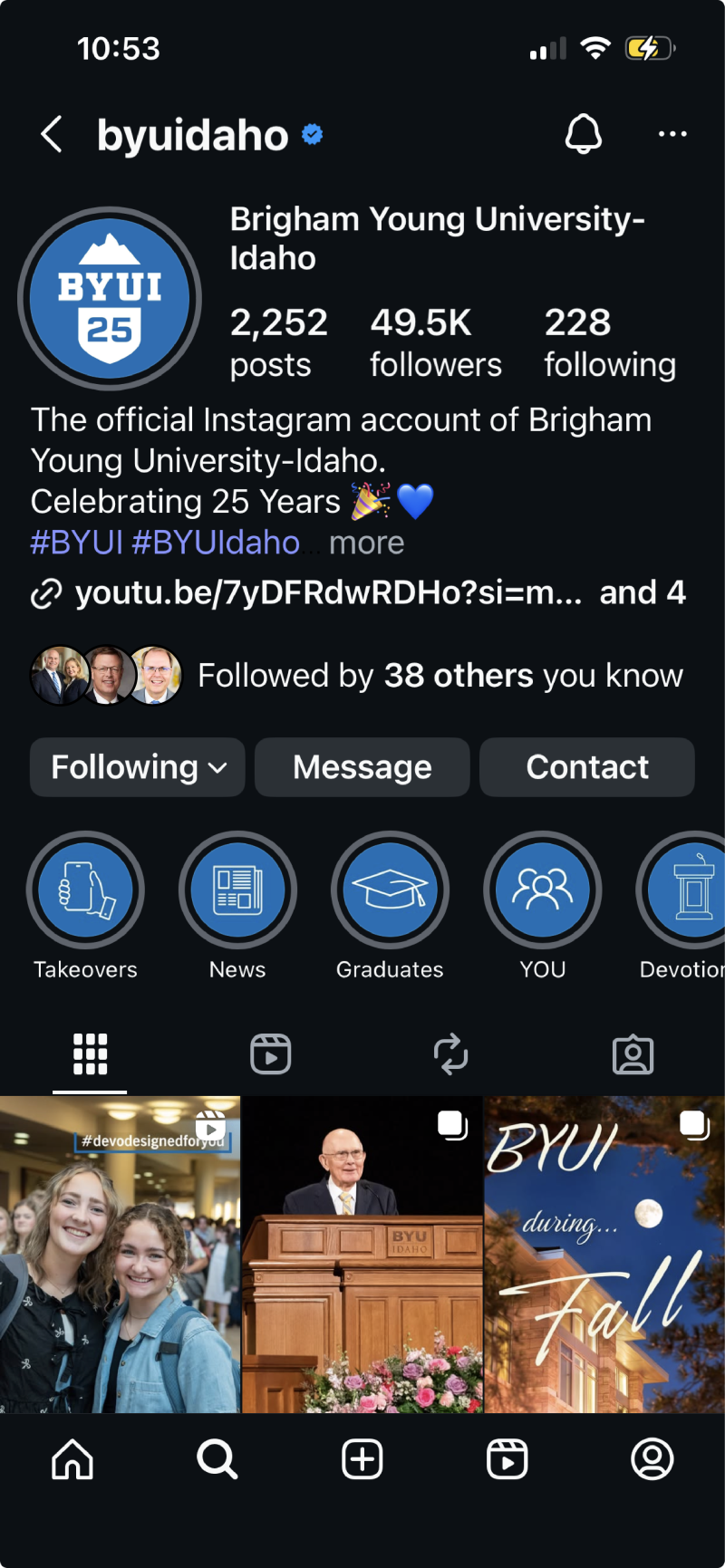Message Brigham Young University-Idaho
The image size is (725, 1568).
pos(362,767)
